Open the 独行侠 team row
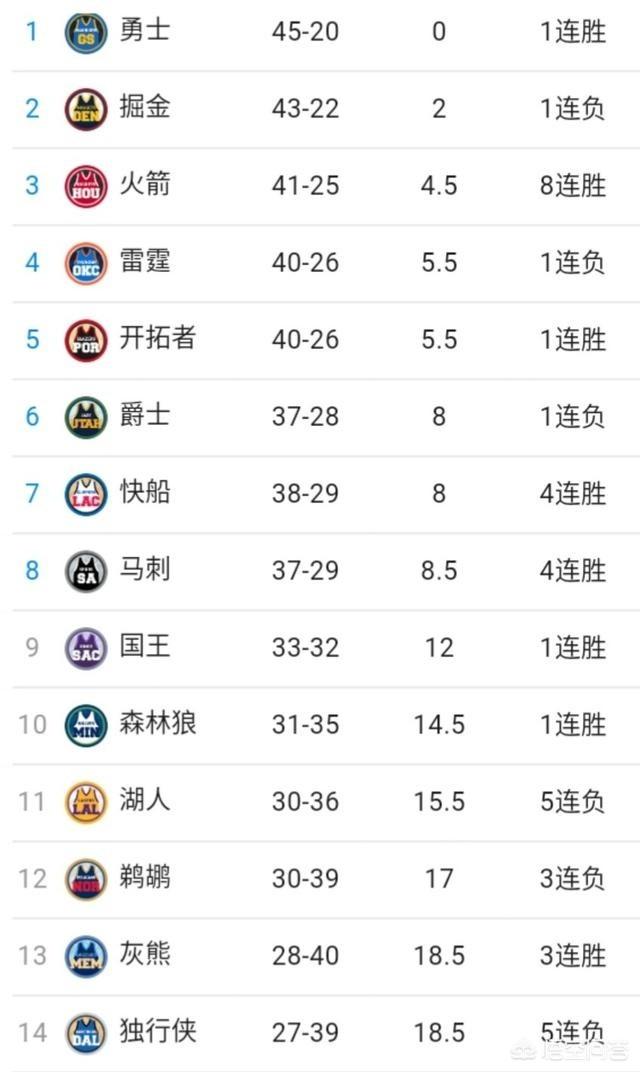The width and height of the screenshot is (640, 1072). tap(320, 1034)
